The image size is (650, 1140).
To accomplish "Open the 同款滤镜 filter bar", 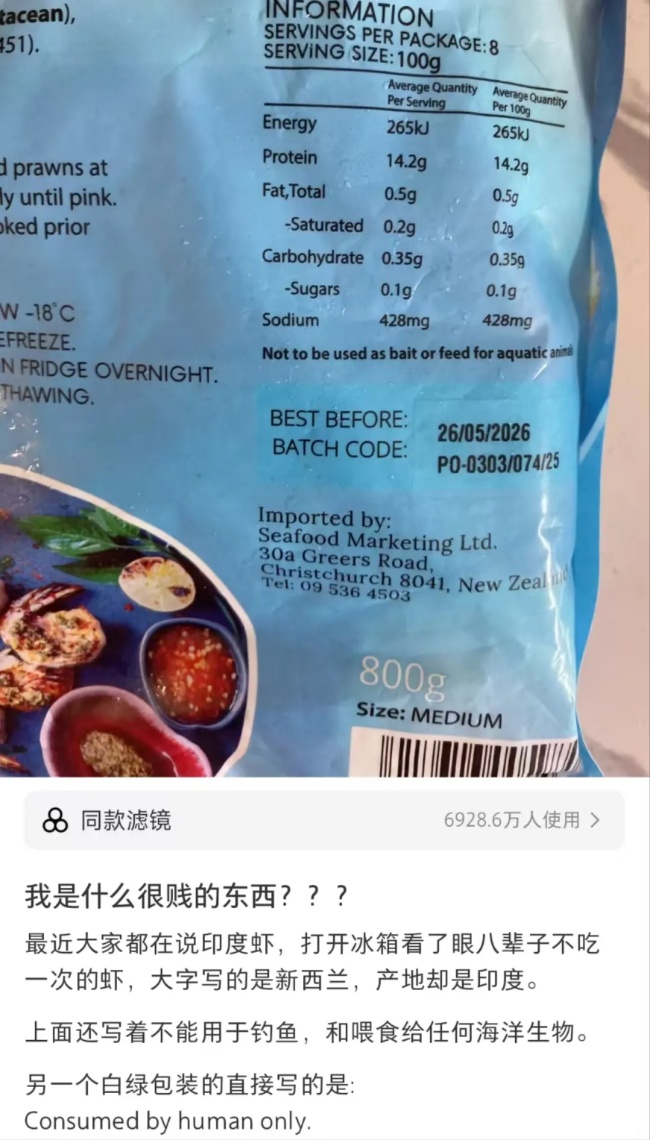I will pyautogui.click(x=324, y=820).
